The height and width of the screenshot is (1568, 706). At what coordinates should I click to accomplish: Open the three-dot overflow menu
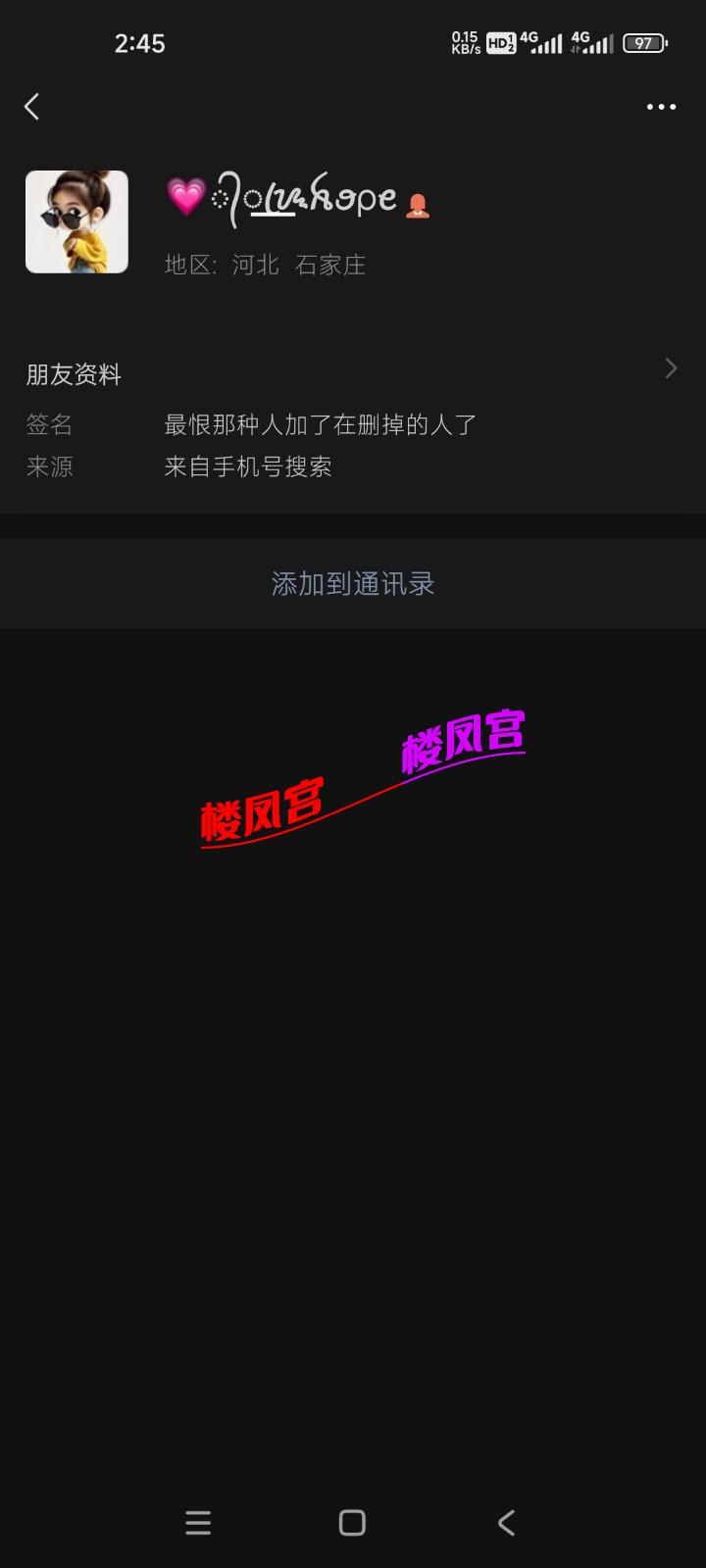661,107
